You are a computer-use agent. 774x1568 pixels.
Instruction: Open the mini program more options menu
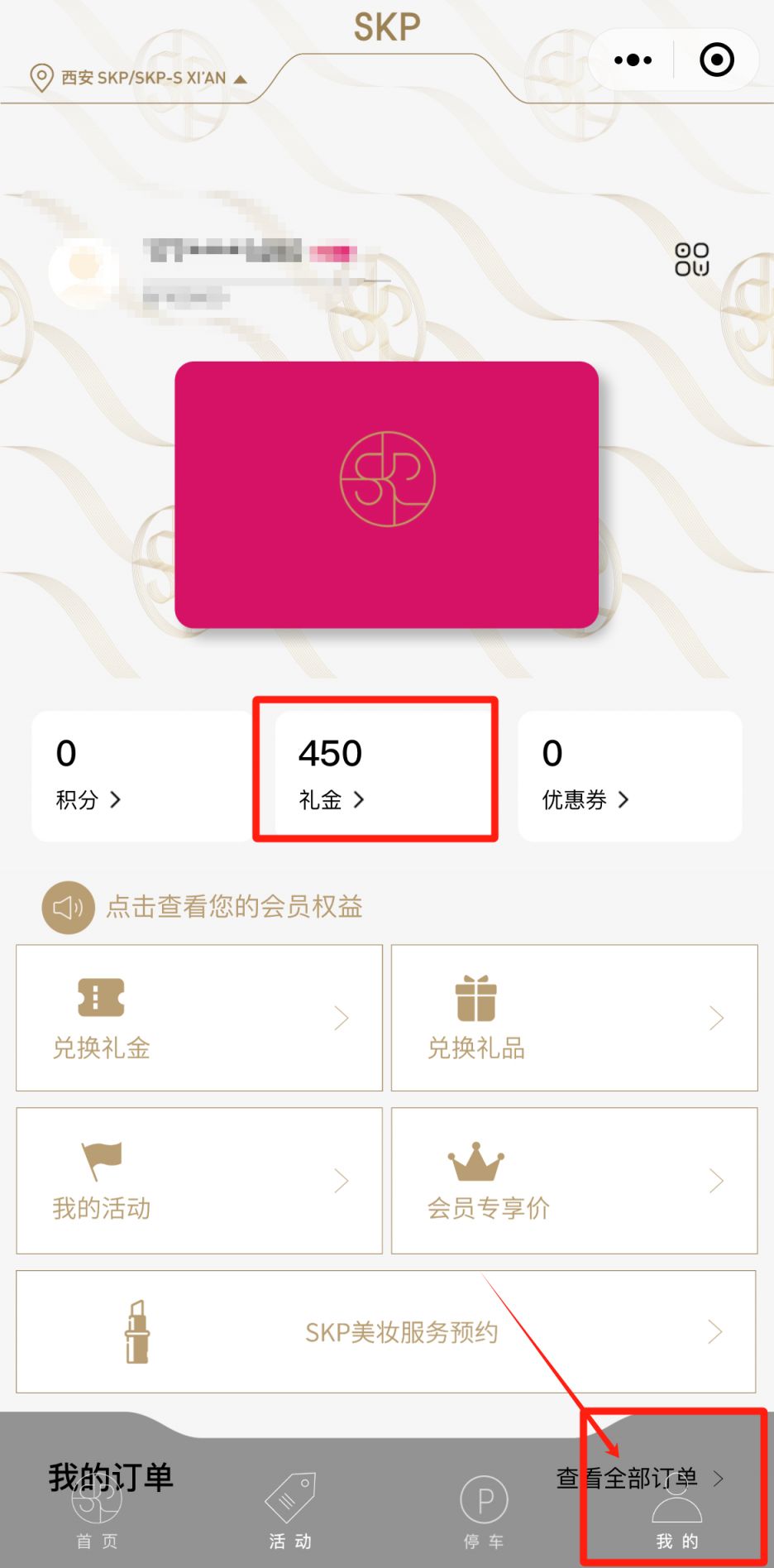[633, 60]
